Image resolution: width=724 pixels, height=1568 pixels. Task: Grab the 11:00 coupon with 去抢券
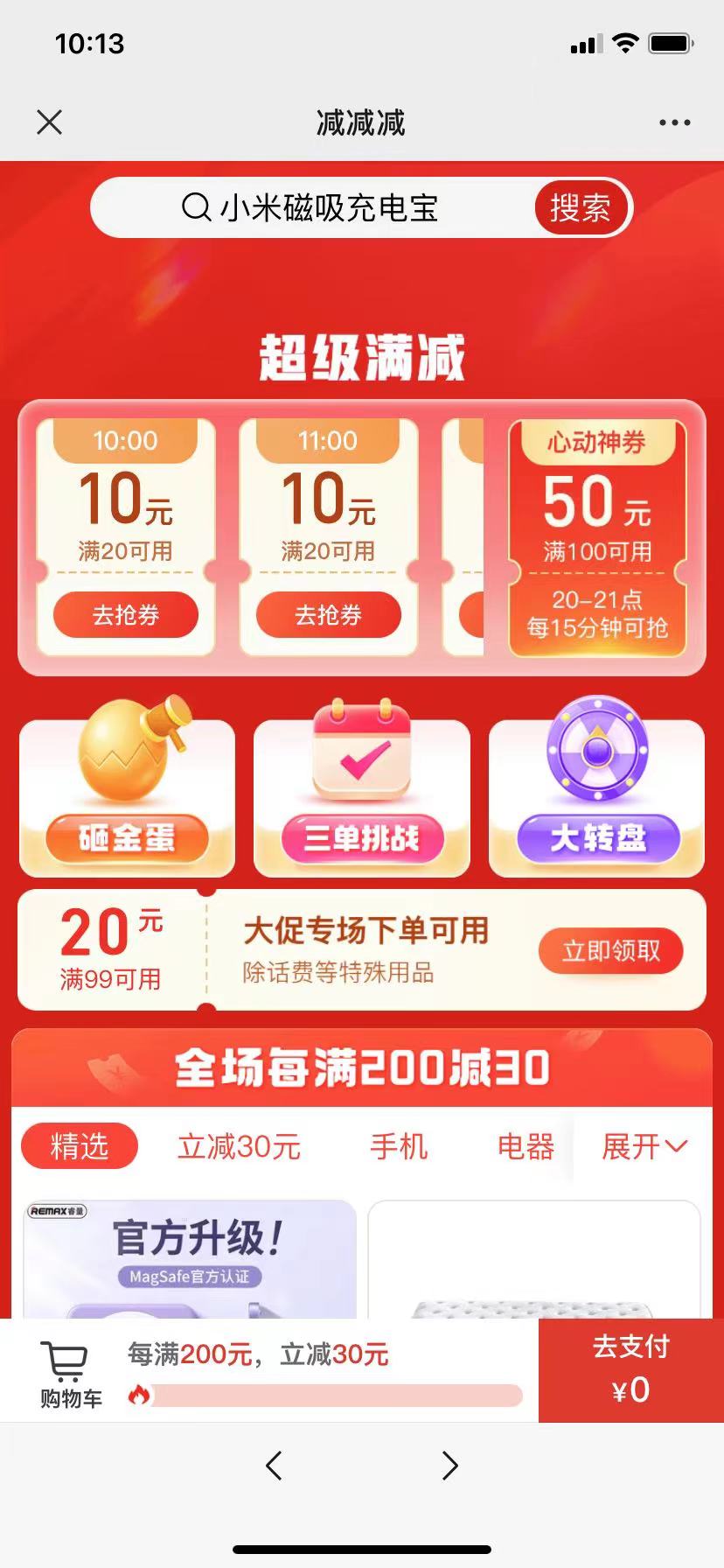pos(328,614)
